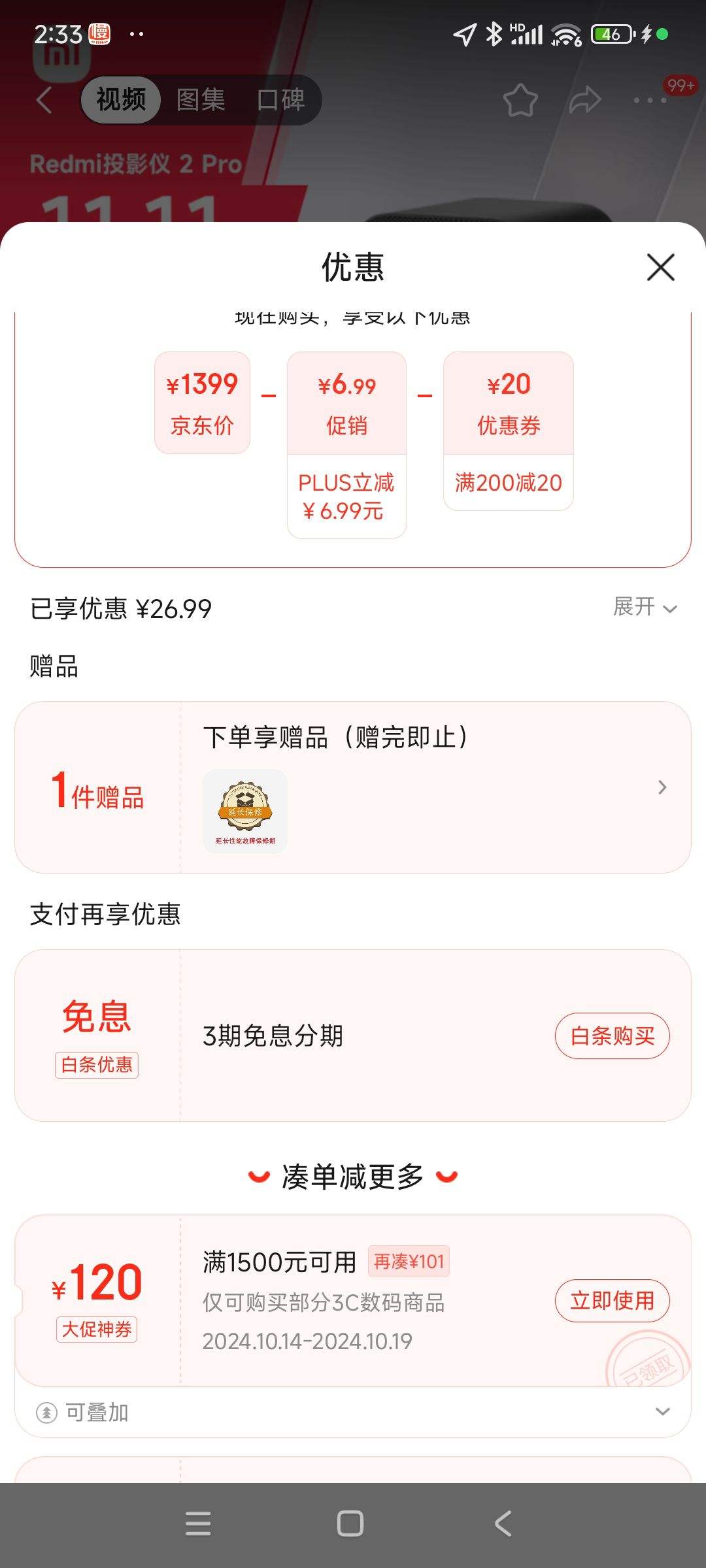
Task: Switch to the 图集 tab
Action: coord(199,99)
